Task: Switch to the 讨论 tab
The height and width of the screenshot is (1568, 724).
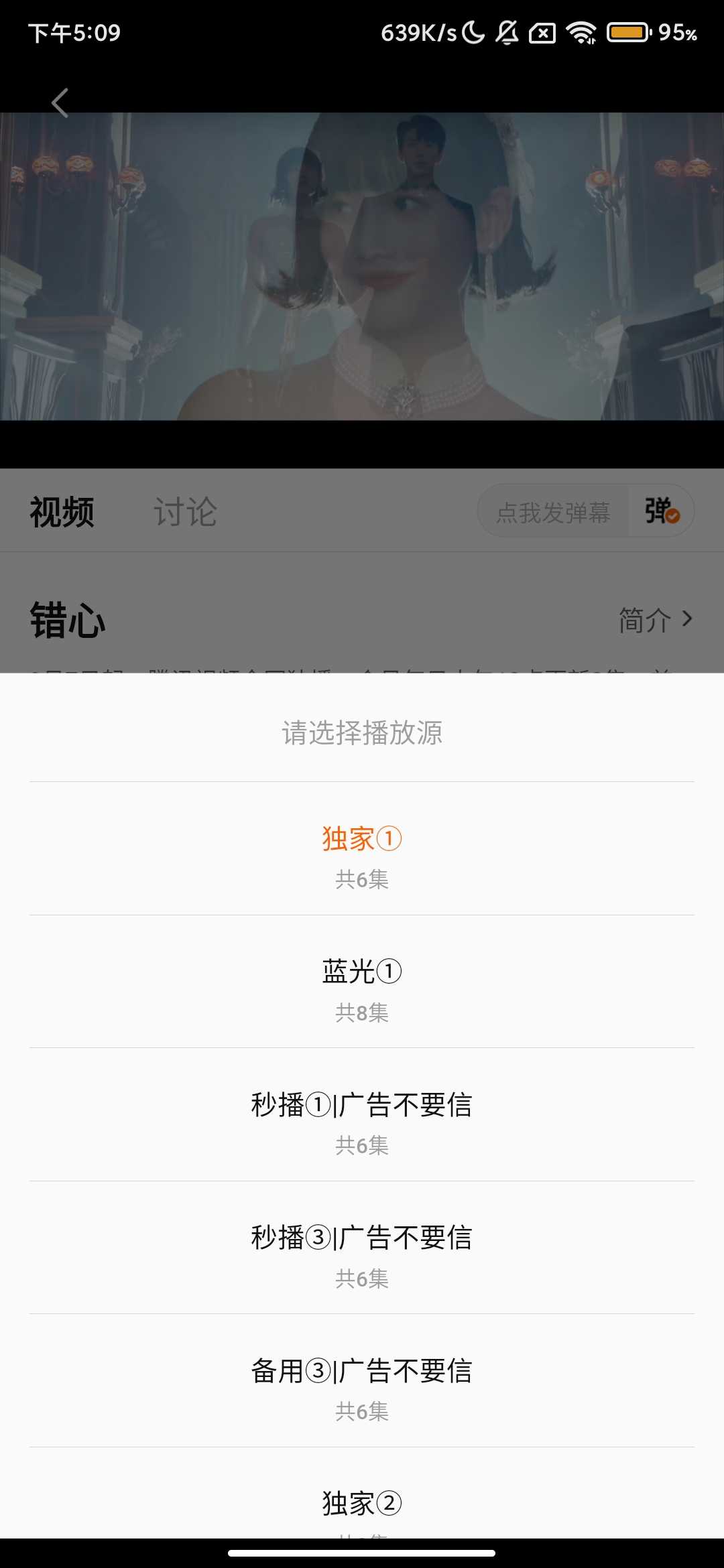Action: (185, 511)
